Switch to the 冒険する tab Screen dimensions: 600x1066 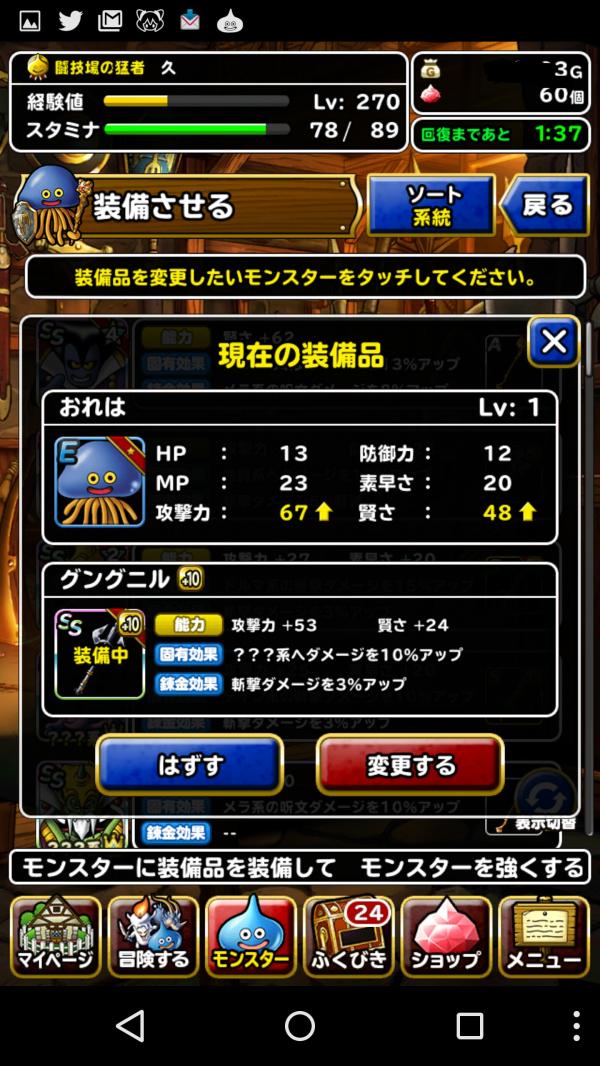click(x=153, y=936)
